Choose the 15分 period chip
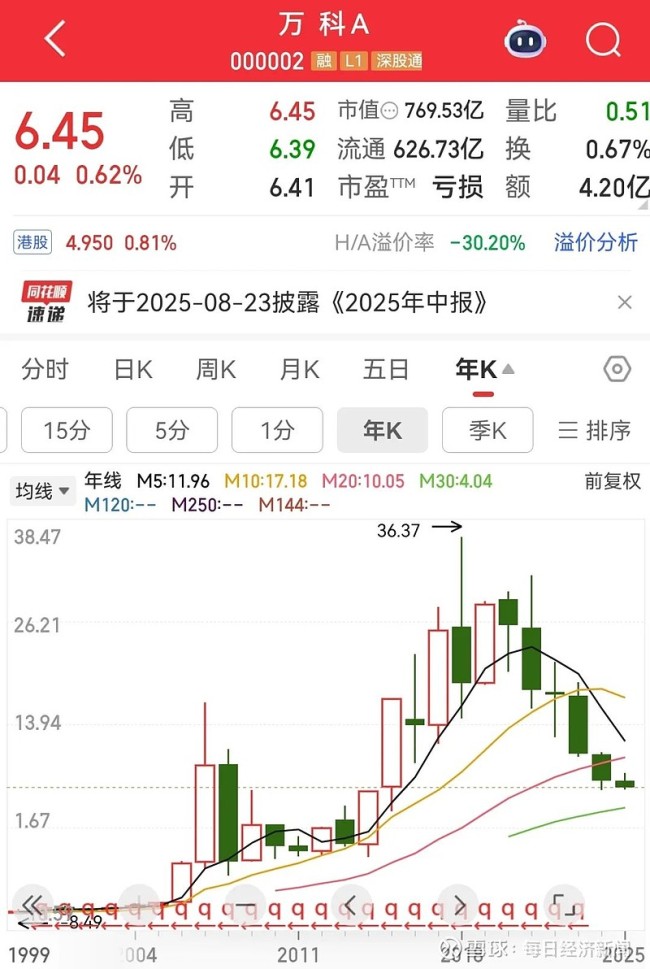Viewport: 650px width, 969px height. pyautogui.click(x=67, y=431)
